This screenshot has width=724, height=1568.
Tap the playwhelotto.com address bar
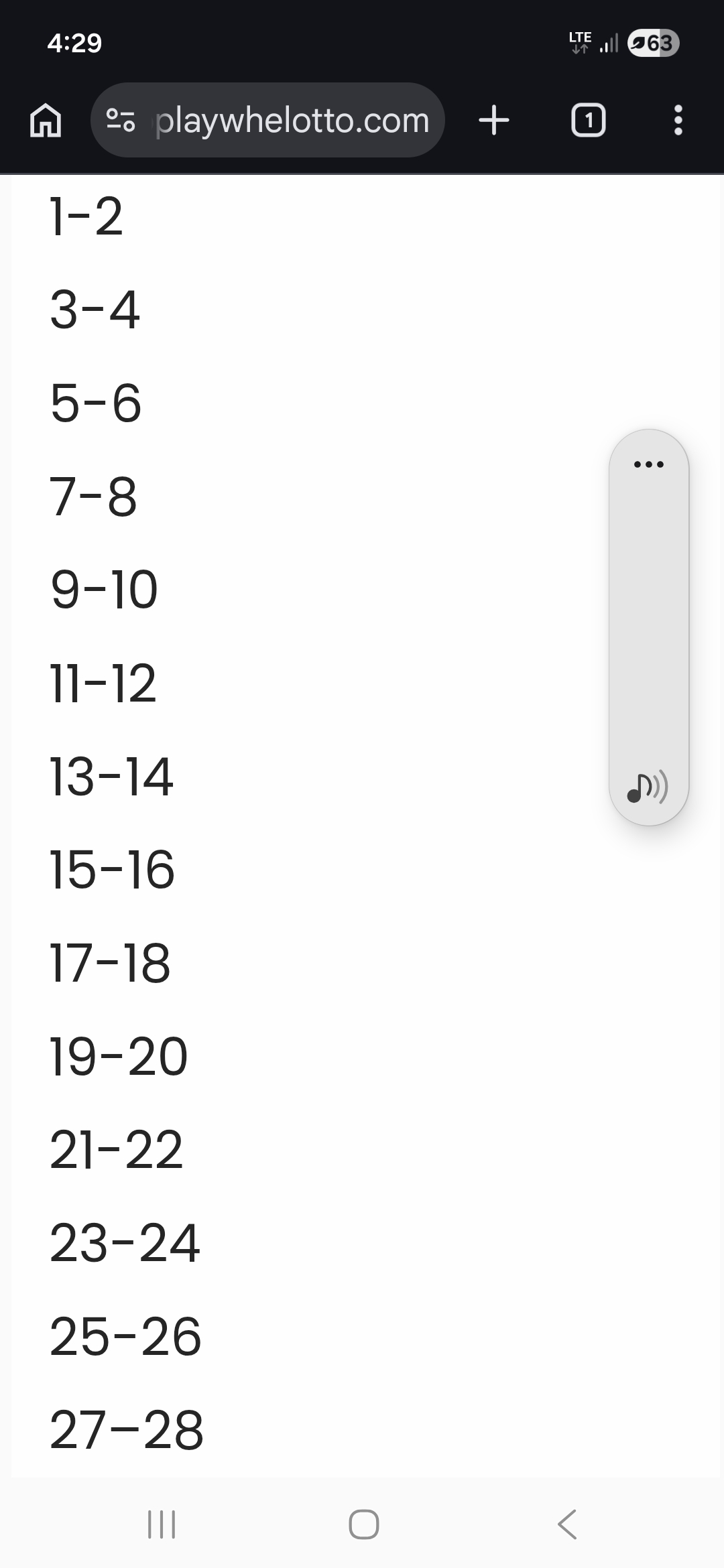point(268,121)
